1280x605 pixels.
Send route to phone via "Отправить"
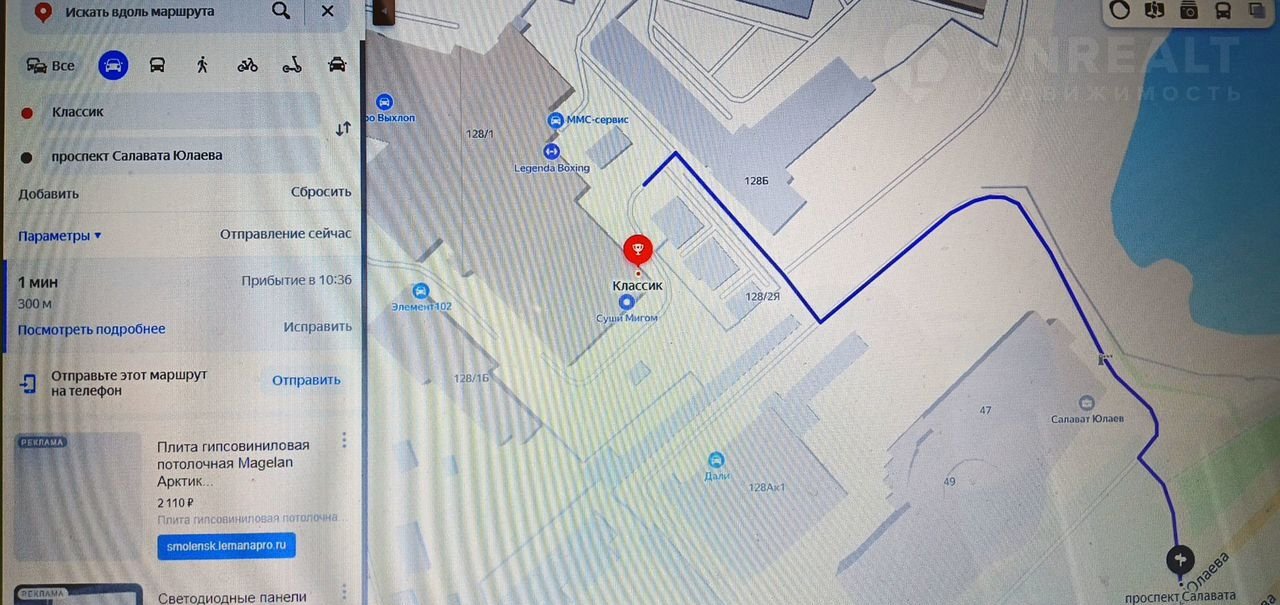[x=306, y=380]
